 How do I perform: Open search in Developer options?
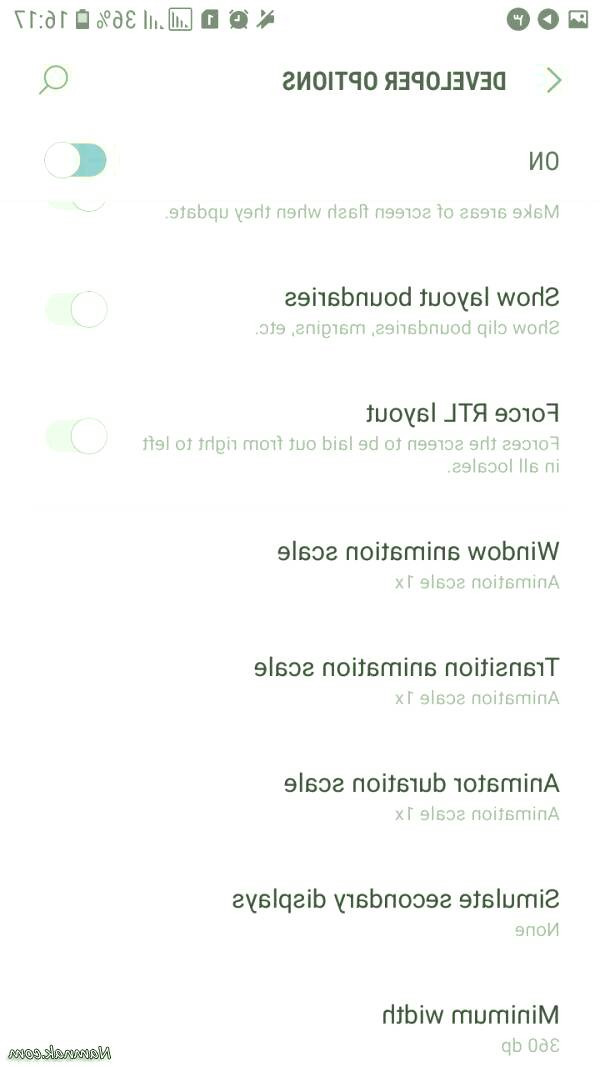point(54,80)
